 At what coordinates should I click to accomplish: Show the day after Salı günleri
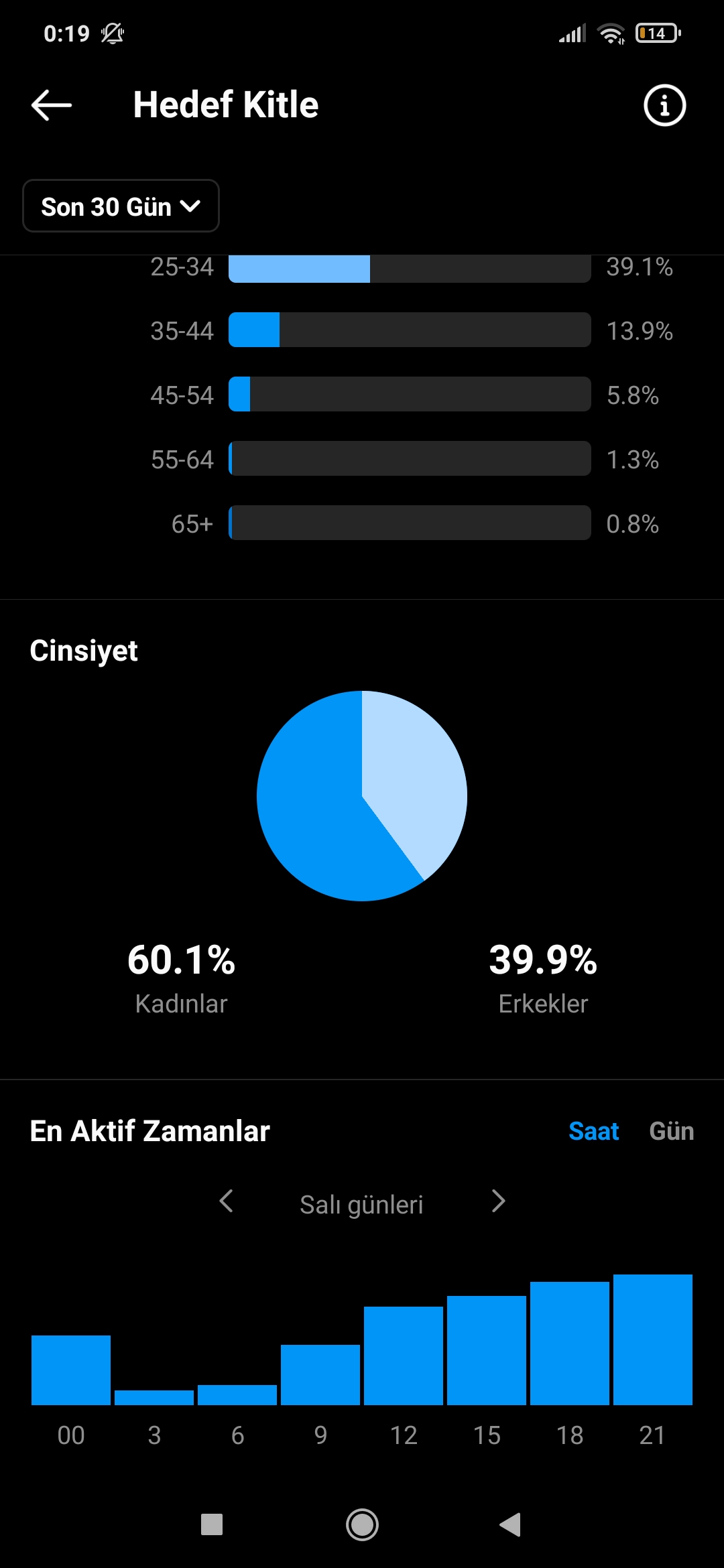[x=498, y=1201]
